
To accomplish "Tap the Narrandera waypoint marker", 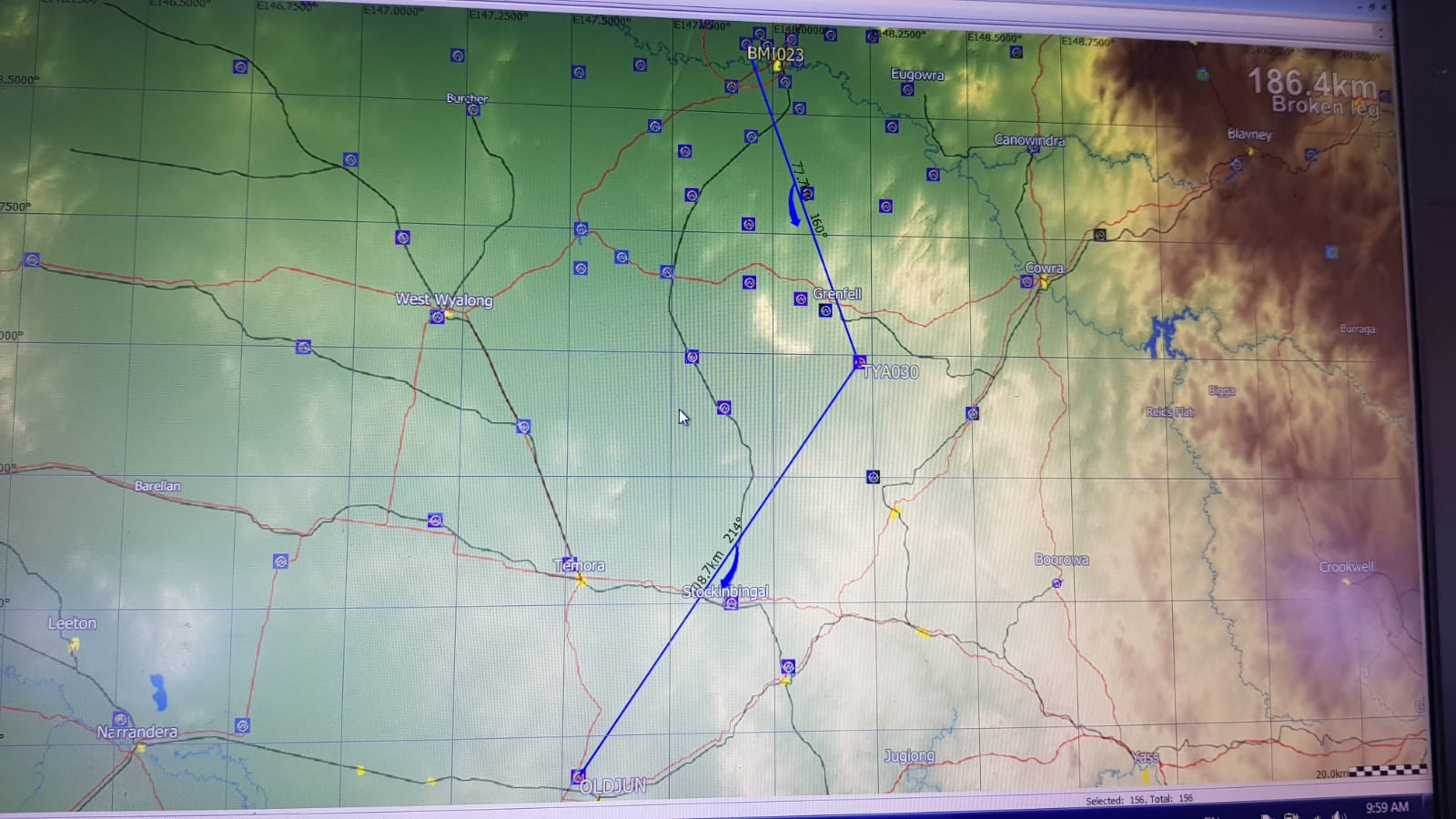I will click(x=120, y=719).
